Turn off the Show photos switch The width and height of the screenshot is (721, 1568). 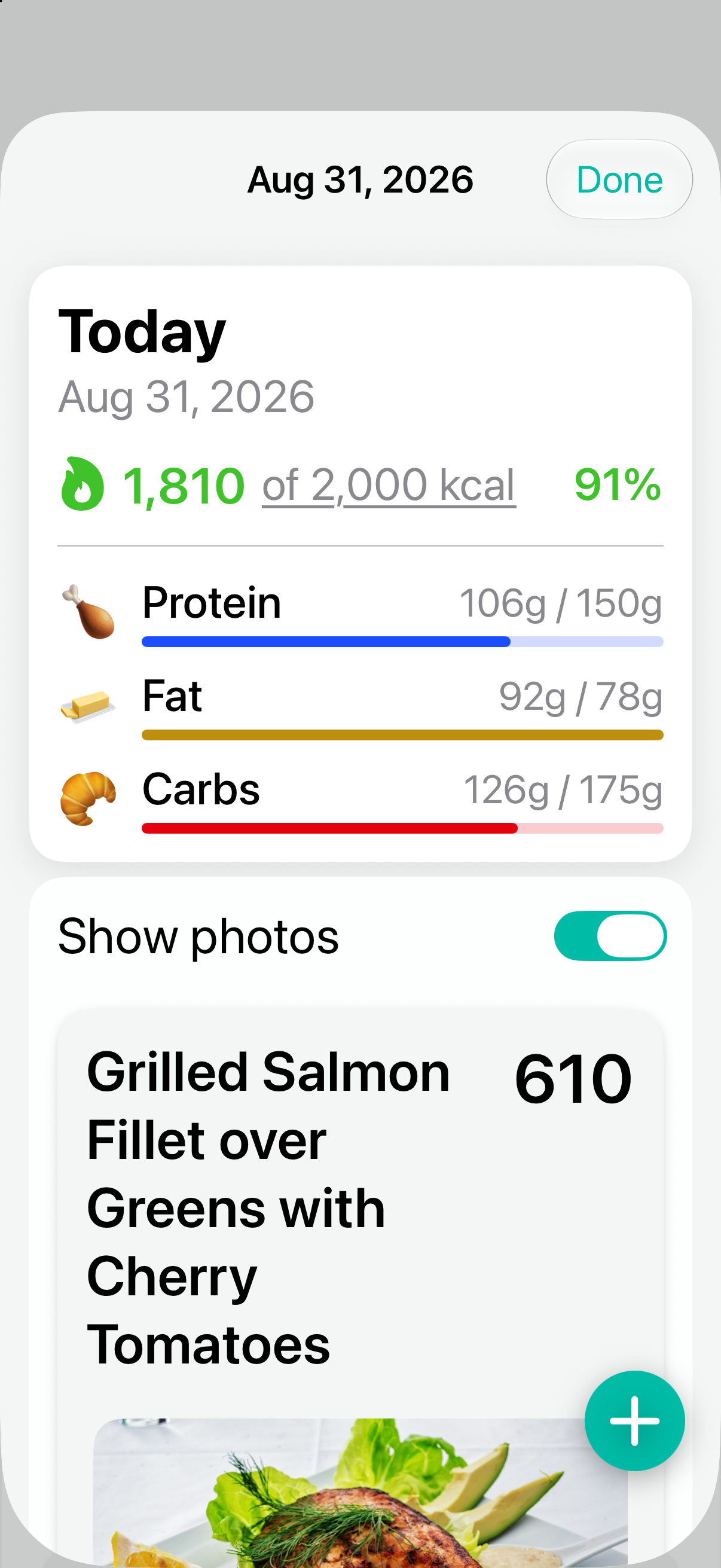coord(610,935)
